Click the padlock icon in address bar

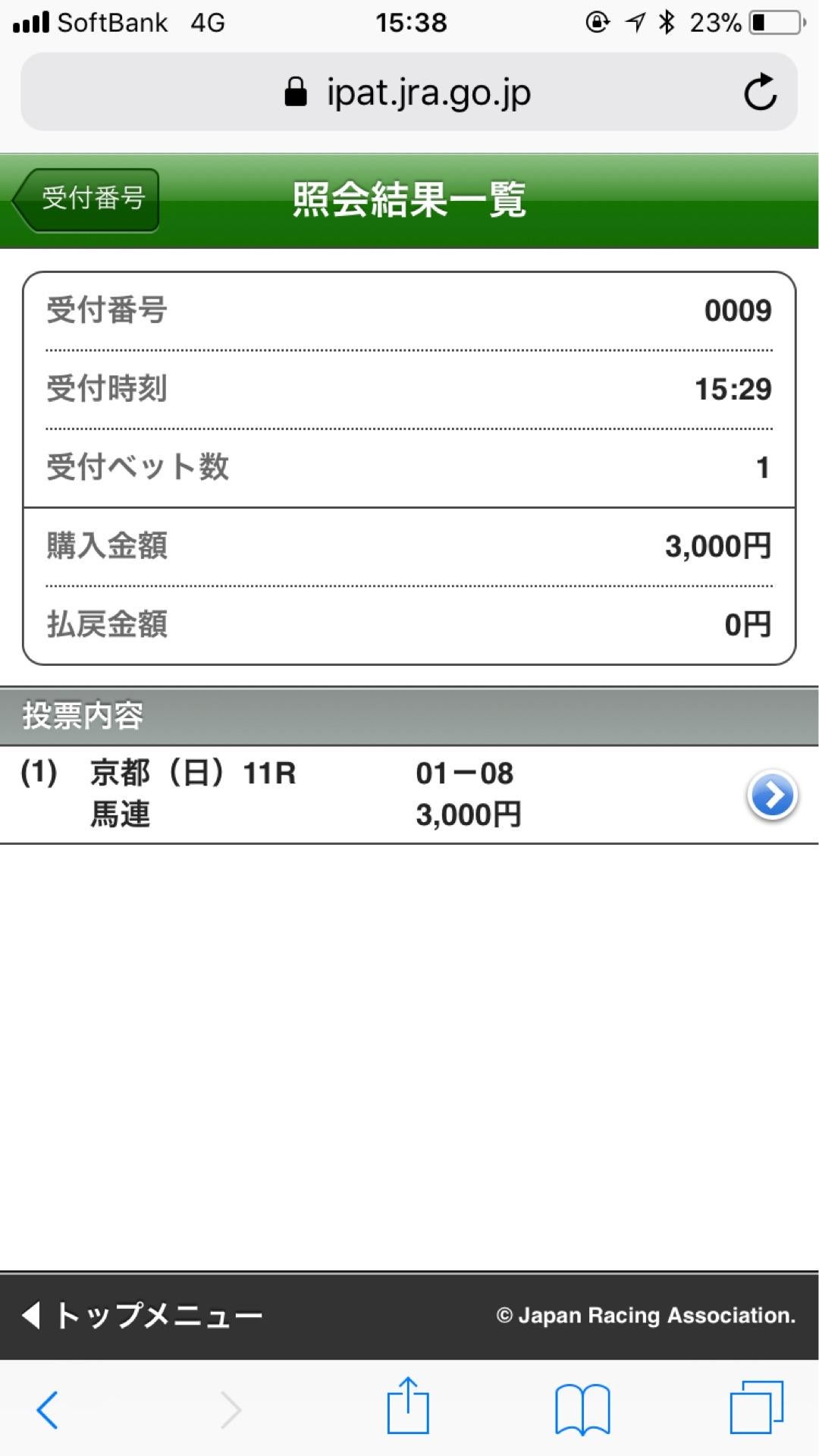pos(293,91)
